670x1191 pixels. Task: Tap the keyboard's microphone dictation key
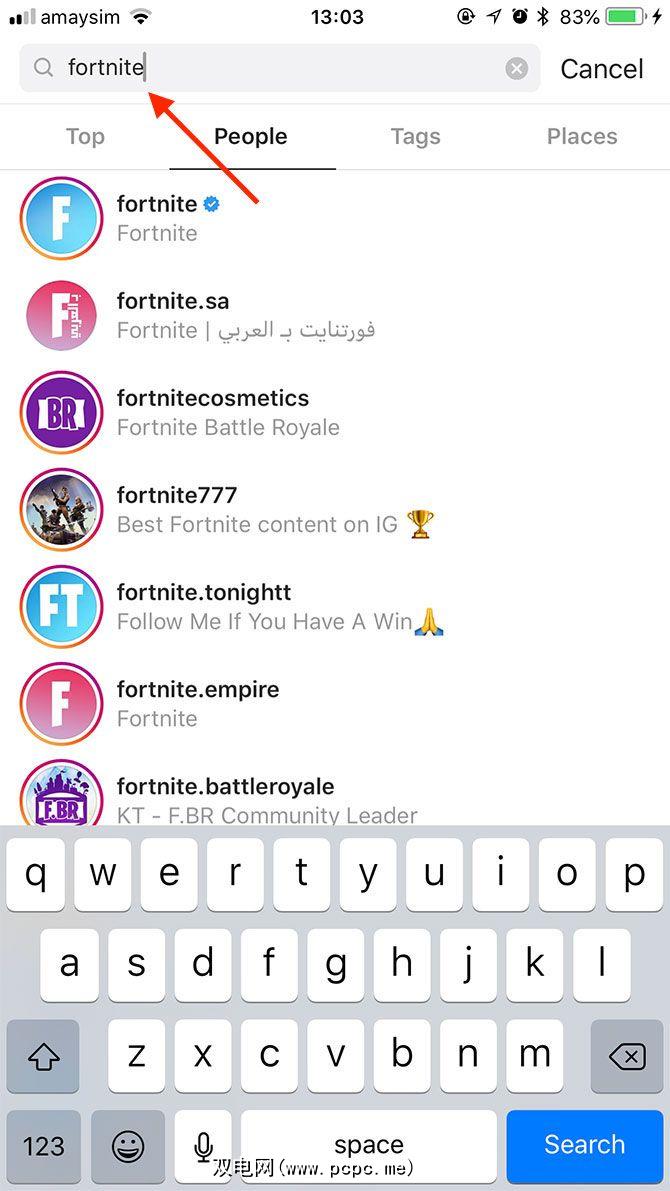click(x=204, y=1145)
